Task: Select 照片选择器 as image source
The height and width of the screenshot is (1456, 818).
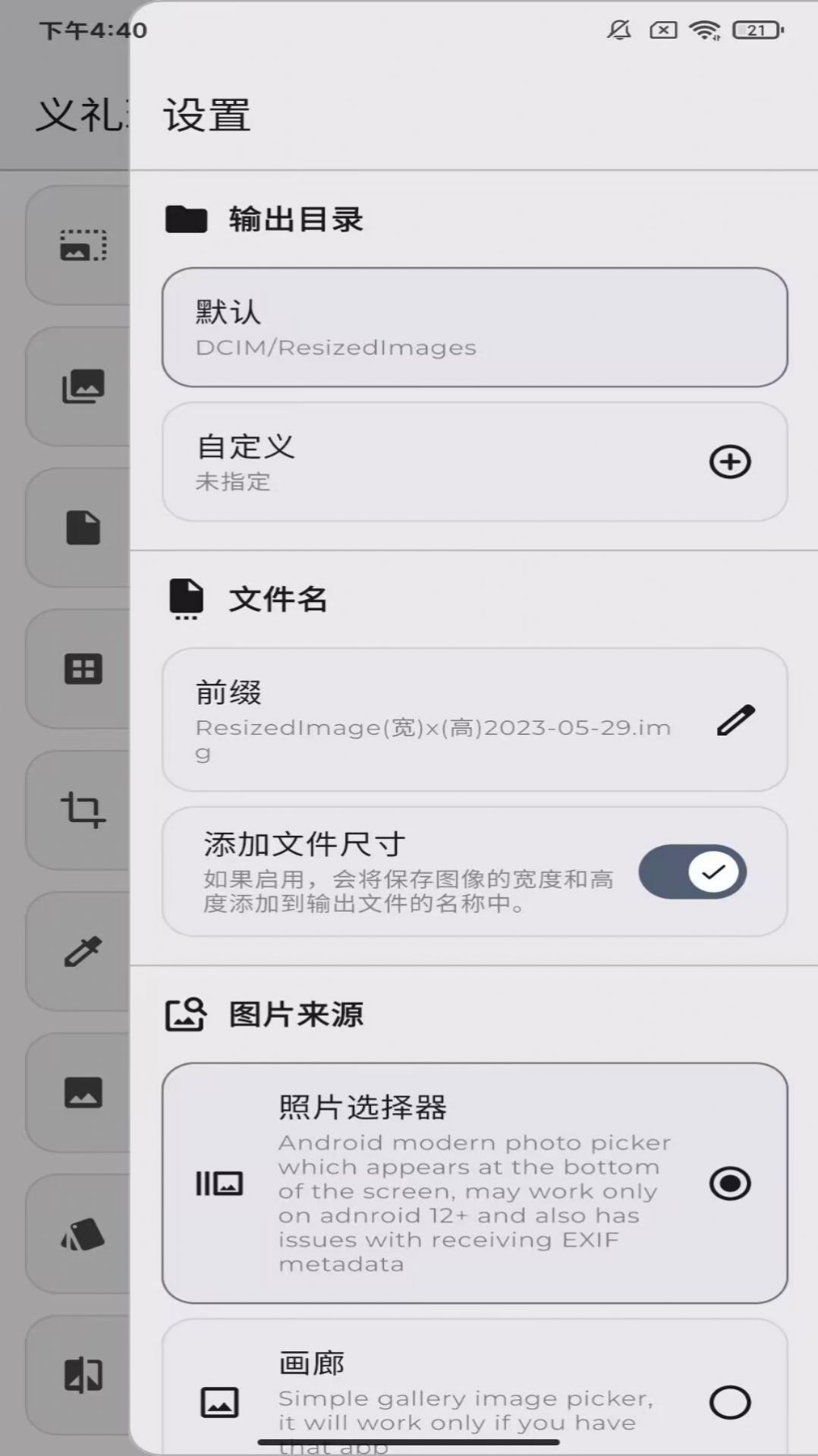Action: click(729, 1183)
